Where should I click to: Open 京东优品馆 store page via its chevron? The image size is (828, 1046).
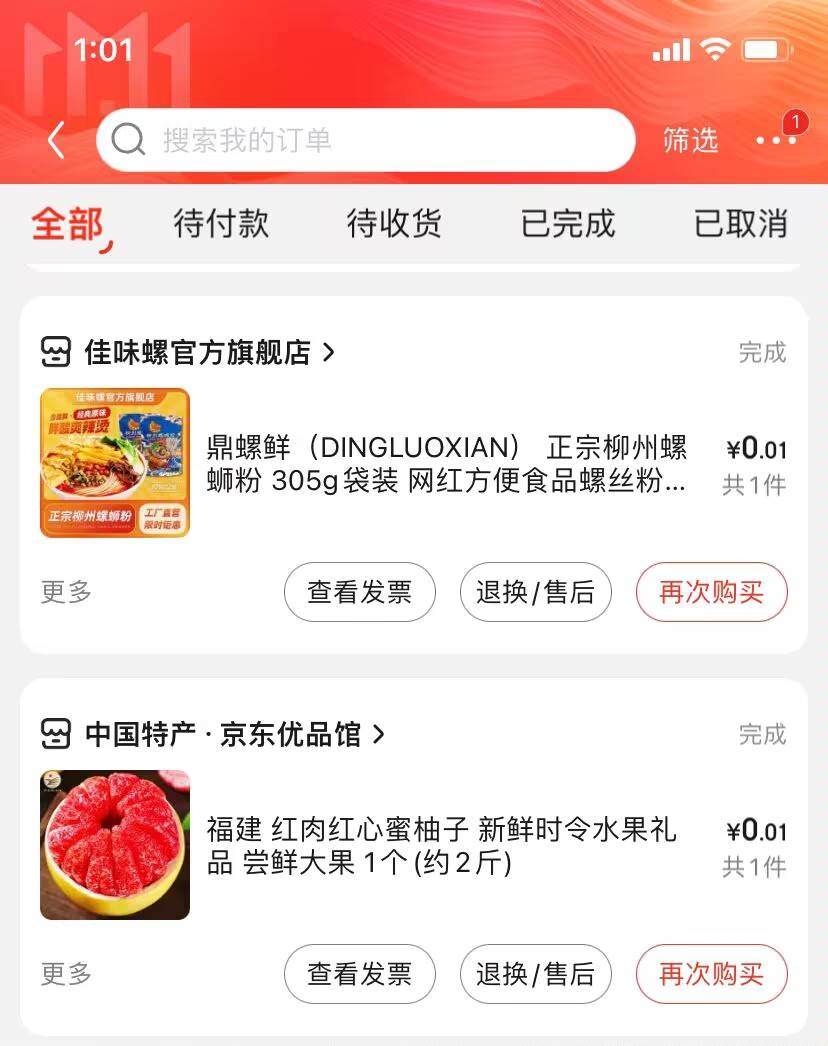(x=378, y=734)
